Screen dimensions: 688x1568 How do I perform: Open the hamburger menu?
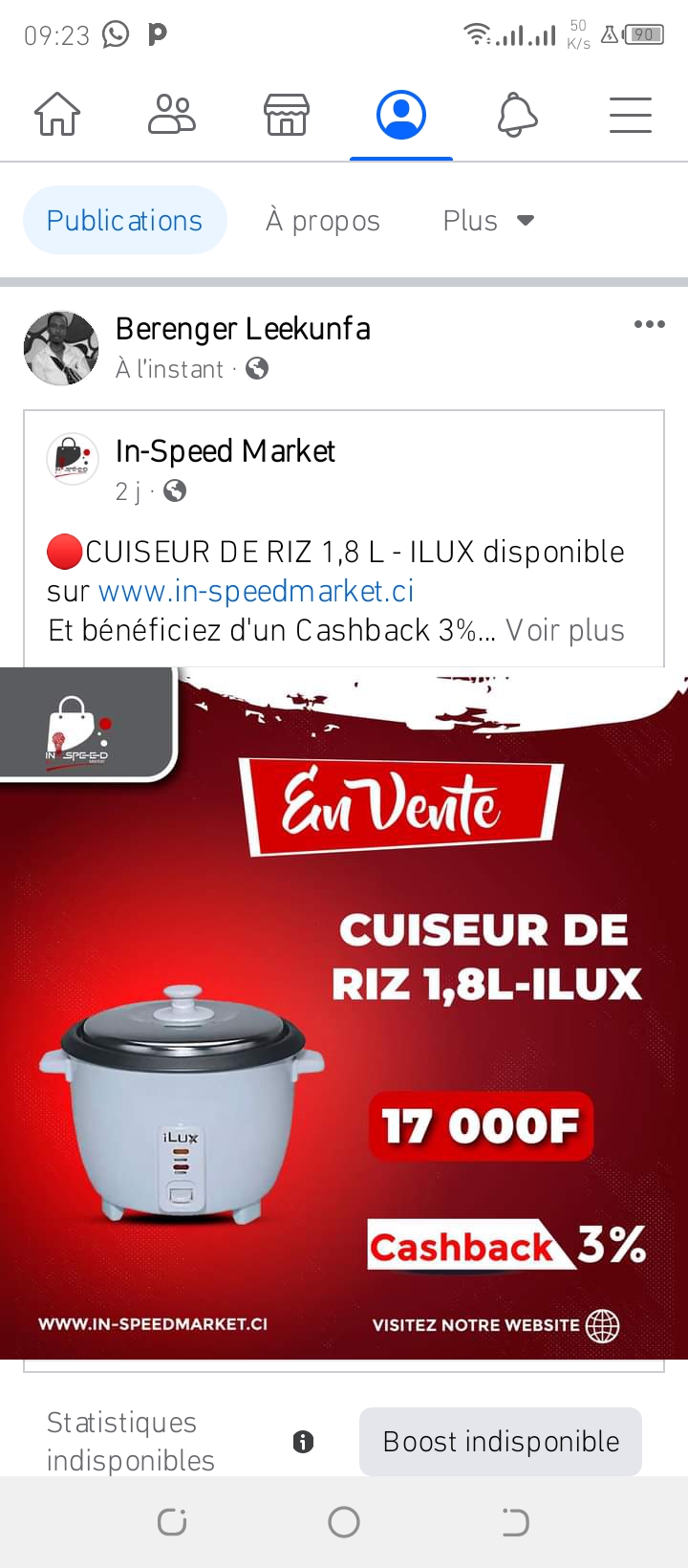point(631,116)
